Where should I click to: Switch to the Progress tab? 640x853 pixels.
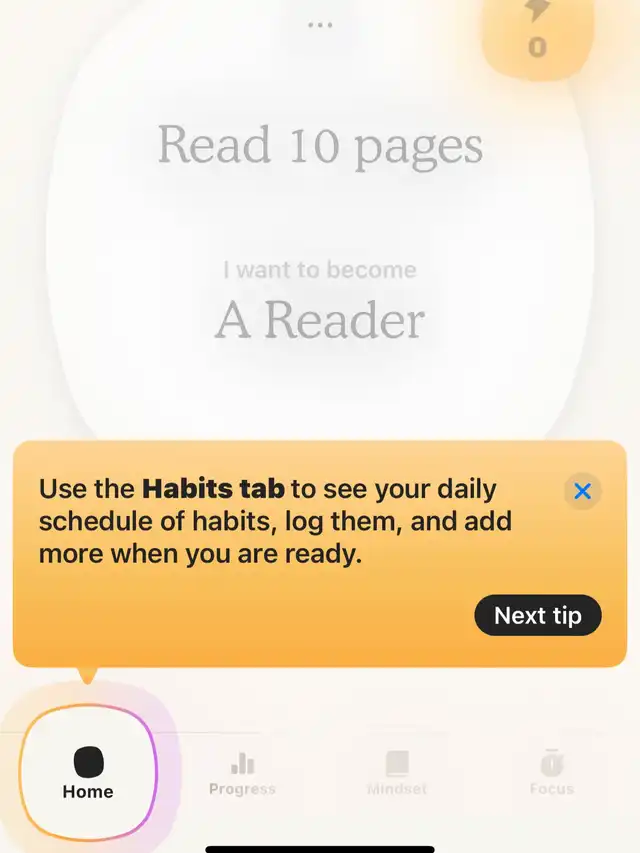(242, 773)
